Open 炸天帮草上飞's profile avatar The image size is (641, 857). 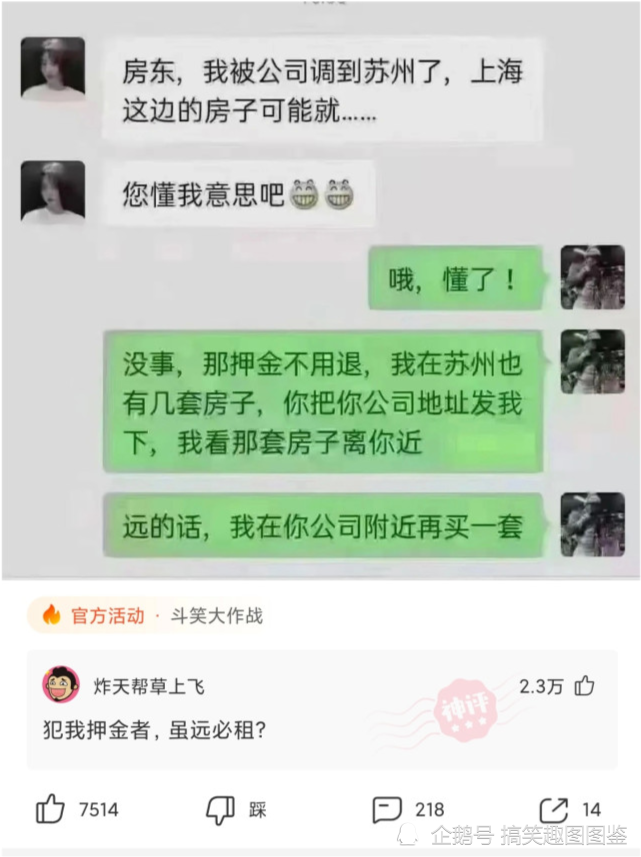(x=60, y=685)
